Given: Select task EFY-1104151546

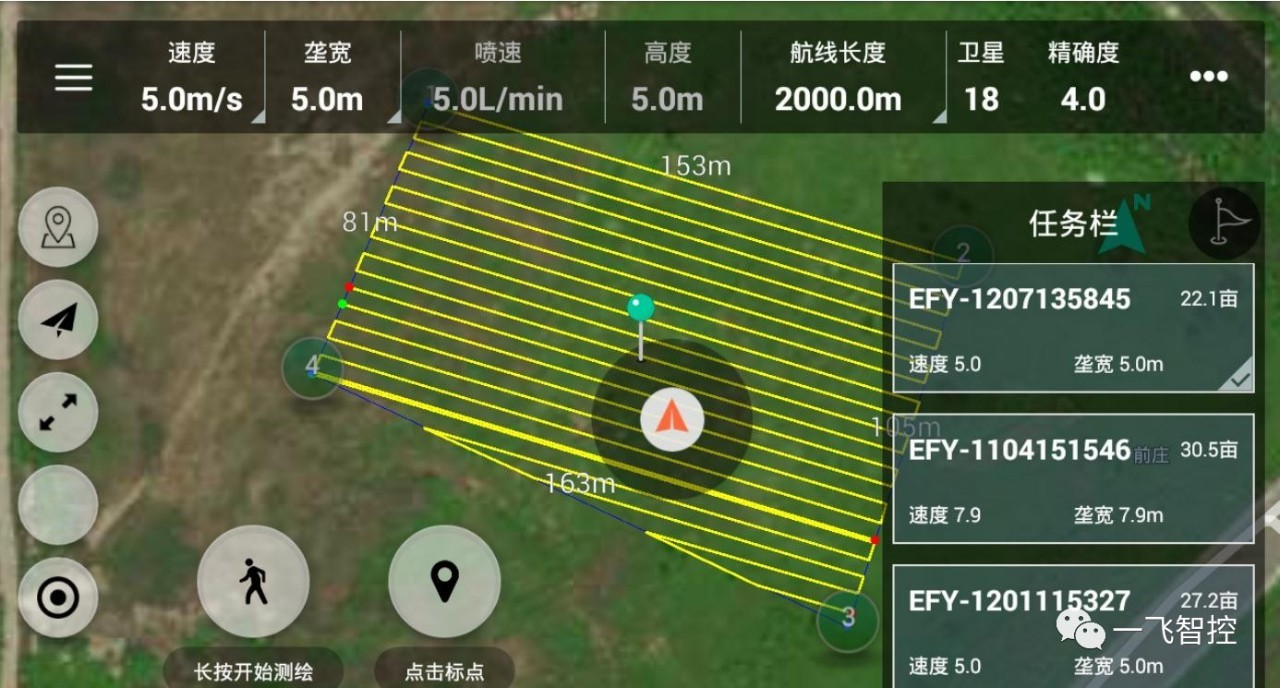Looking at the screenshot, I should (1072, 479).
